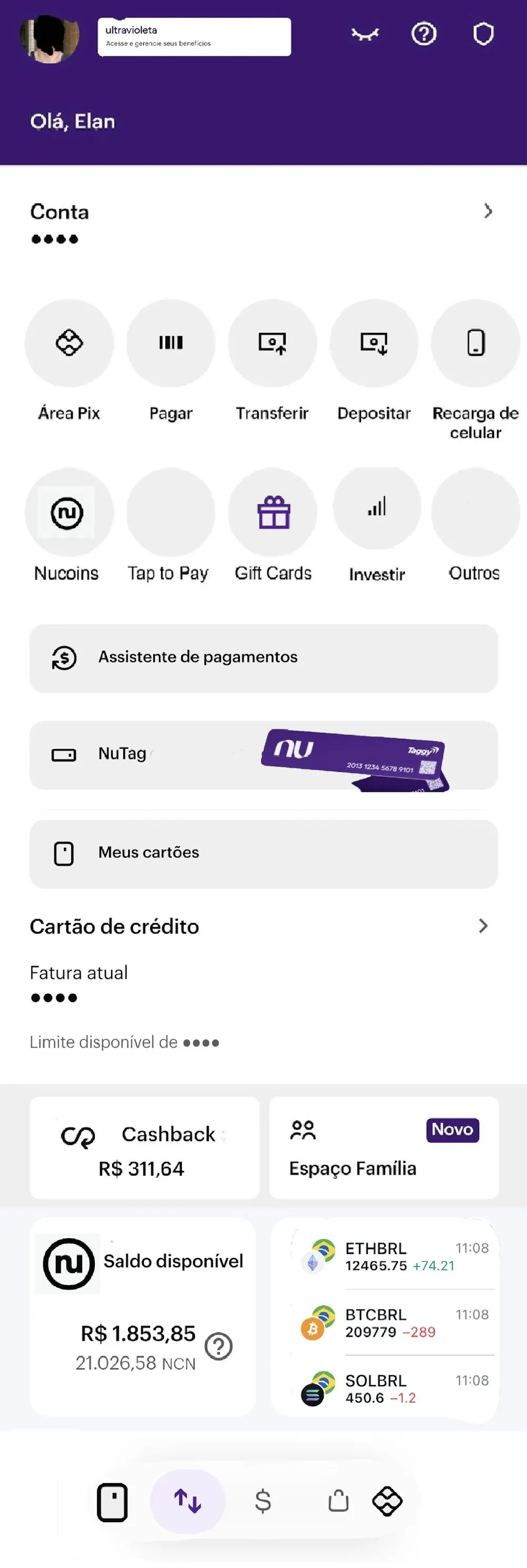Open the profile avatar photo
This screenshot has height=1568, width=527.
50,38
